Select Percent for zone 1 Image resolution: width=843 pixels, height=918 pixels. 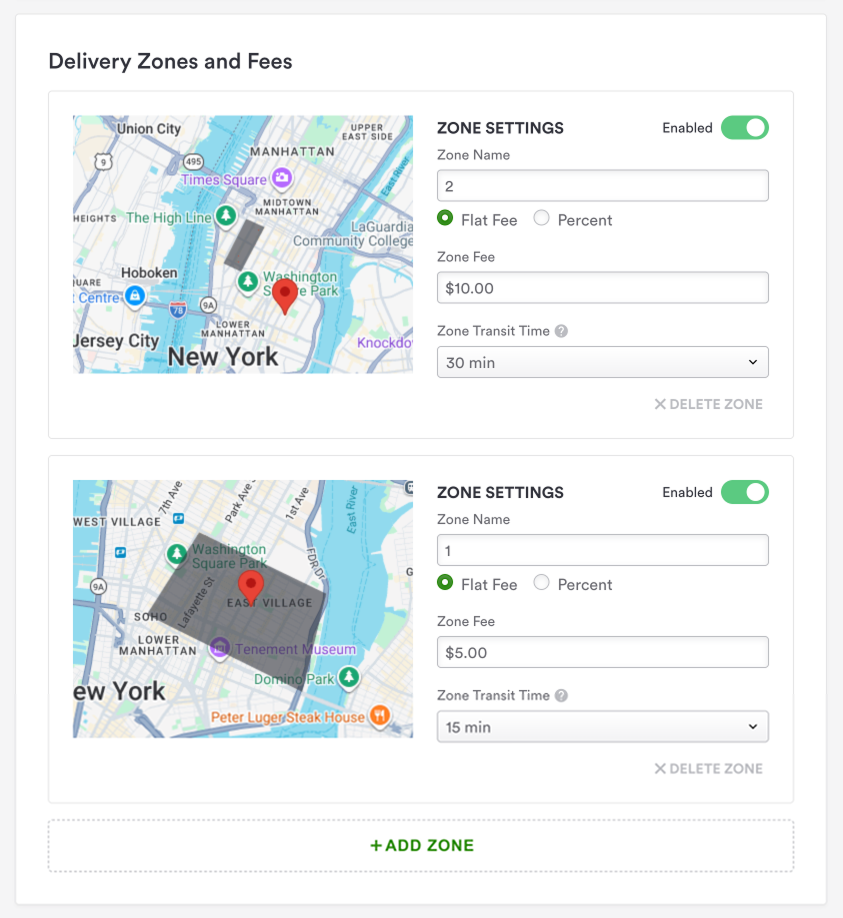(541, 583)
